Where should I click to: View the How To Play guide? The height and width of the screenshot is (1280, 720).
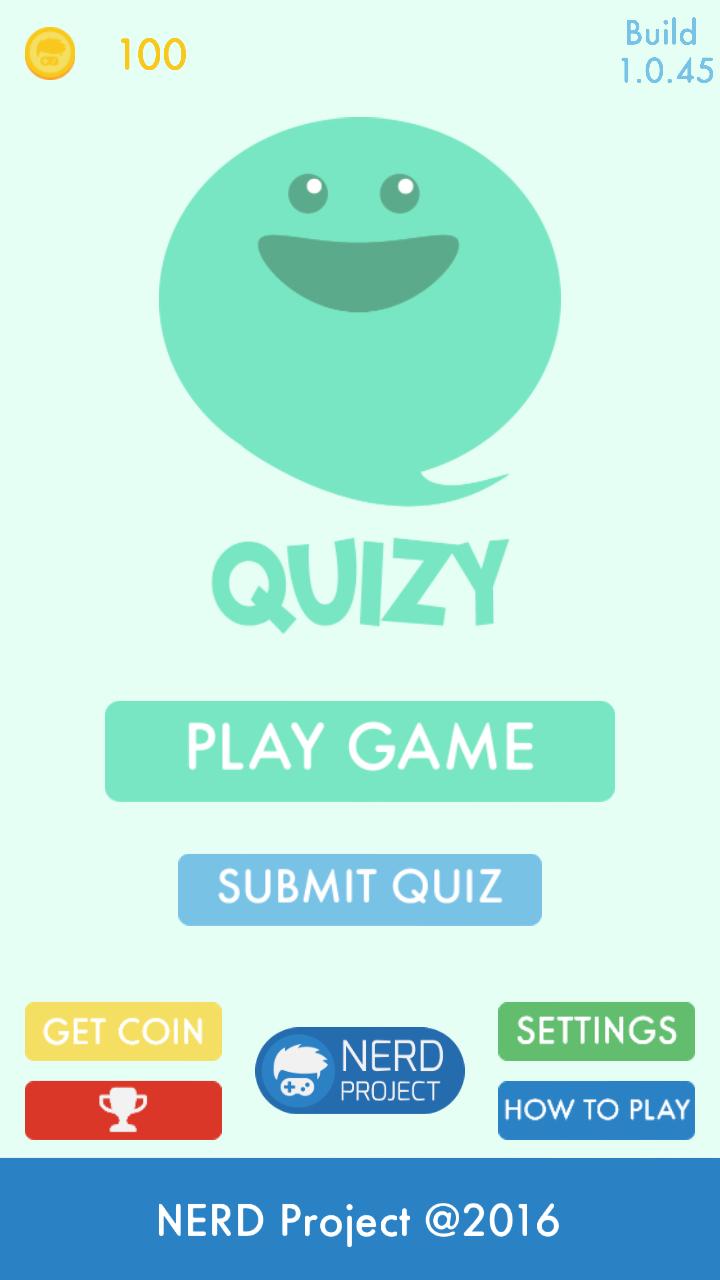596,1110
